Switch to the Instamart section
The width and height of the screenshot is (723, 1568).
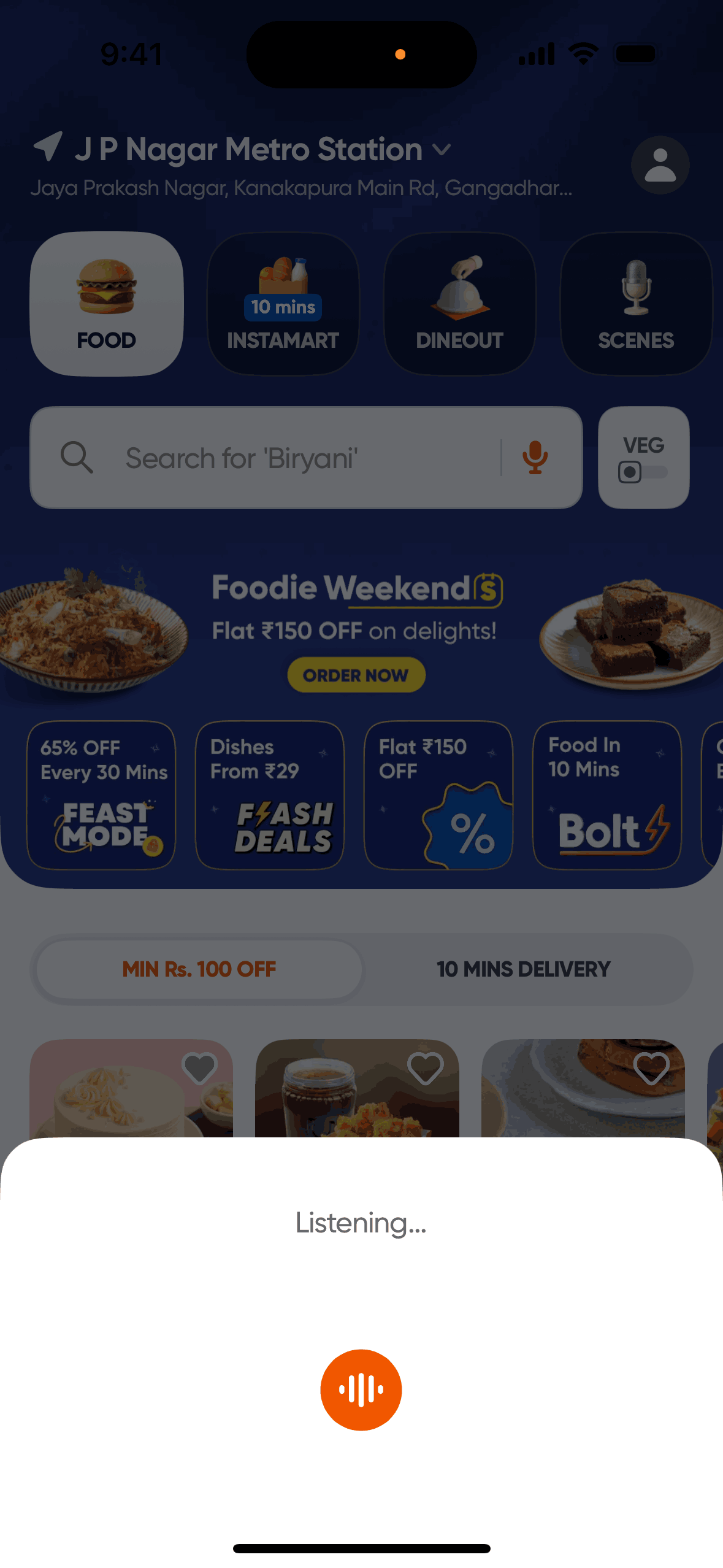(283, 304)
